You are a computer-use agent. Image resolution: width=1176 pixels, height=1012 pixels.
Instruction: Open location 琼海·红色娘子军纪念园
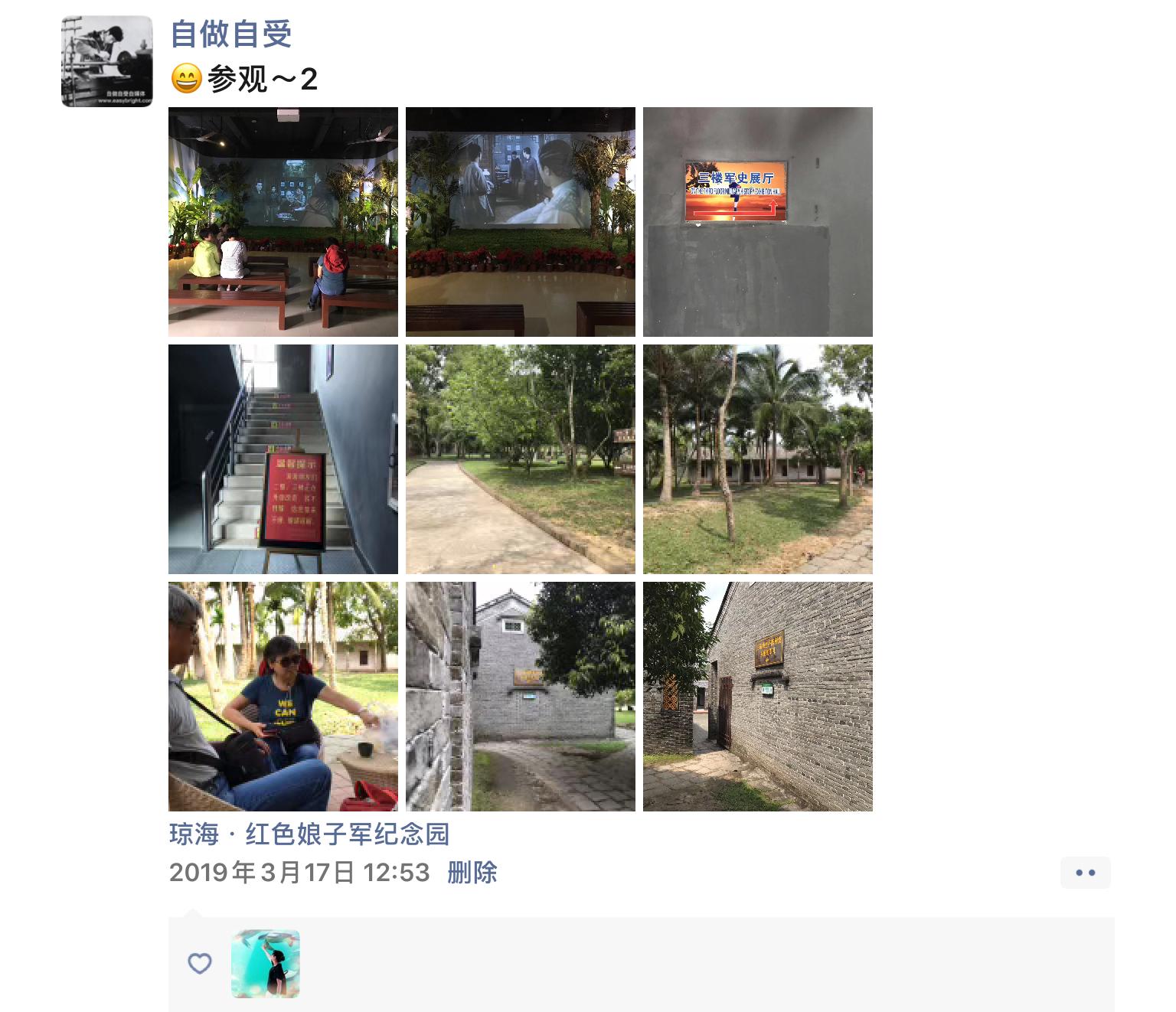(x=309, y=834)
